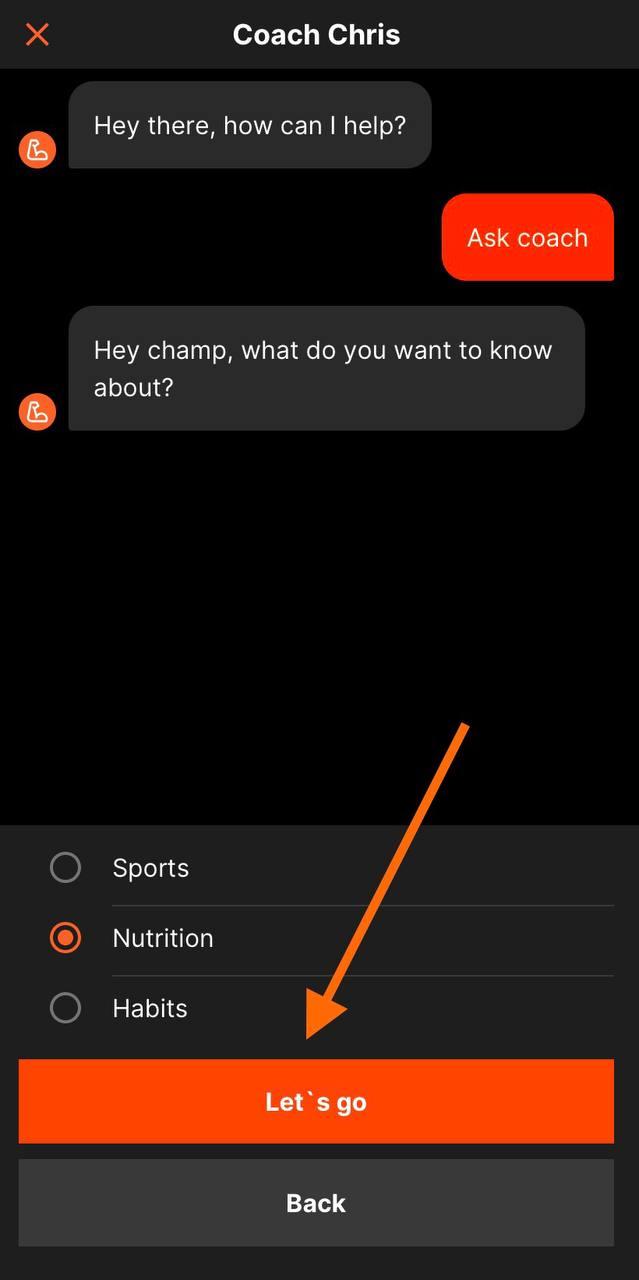Select the Sports option
Viewport: 639px width, 1280px height.
click(x=66, y=867)
